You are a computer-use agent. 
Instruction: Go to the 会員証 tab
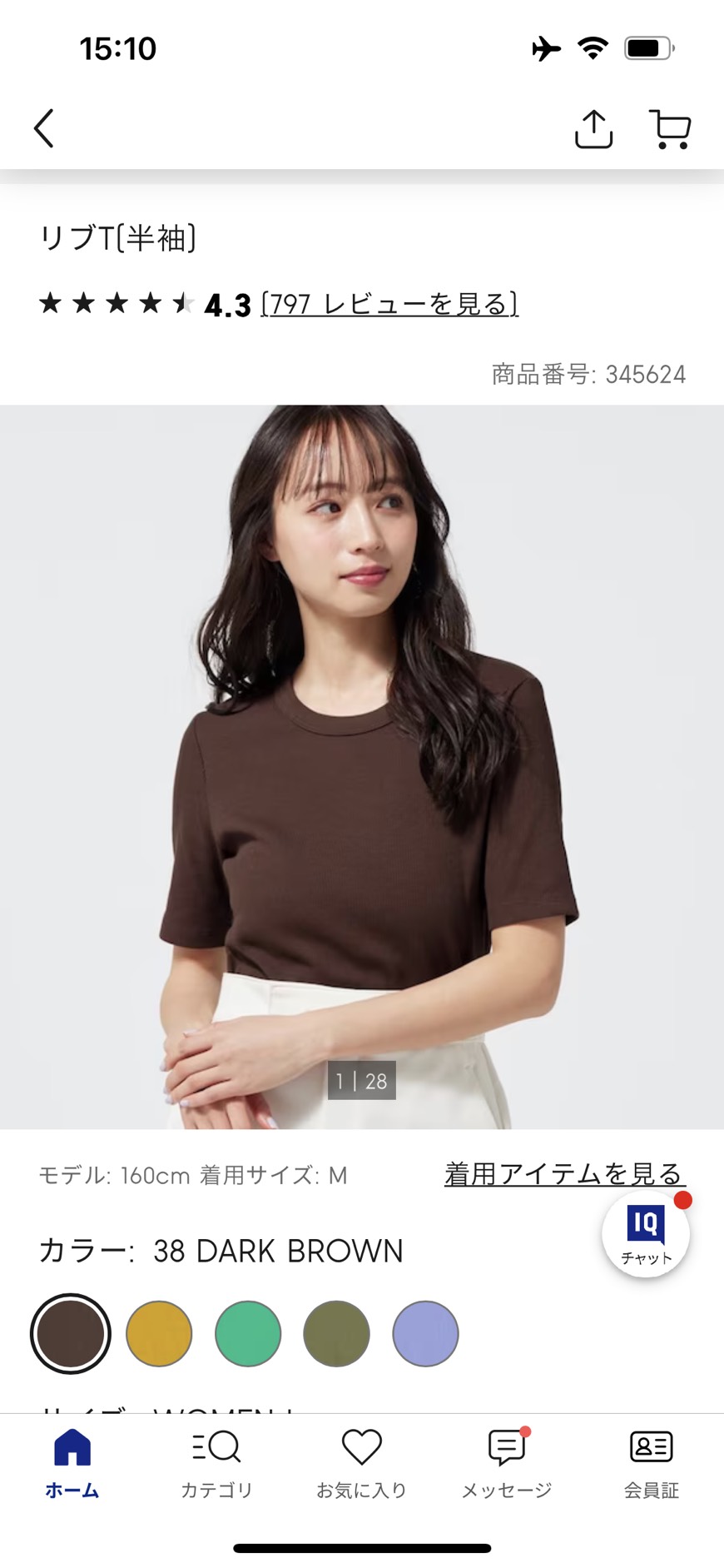click(652, 1463)
